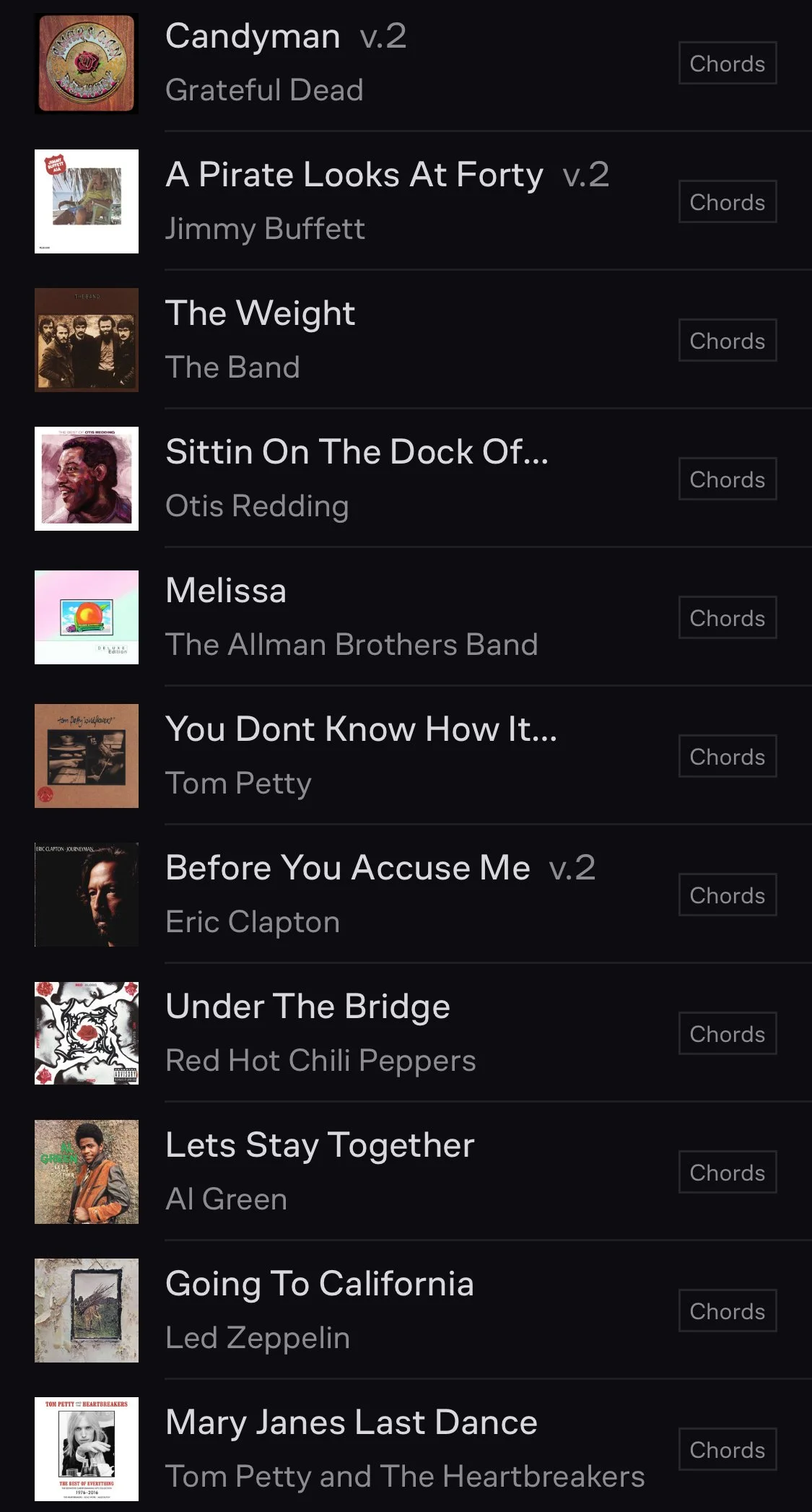
Task: Select Mary Janes Last Dance song
Action: pos(352,1423)
